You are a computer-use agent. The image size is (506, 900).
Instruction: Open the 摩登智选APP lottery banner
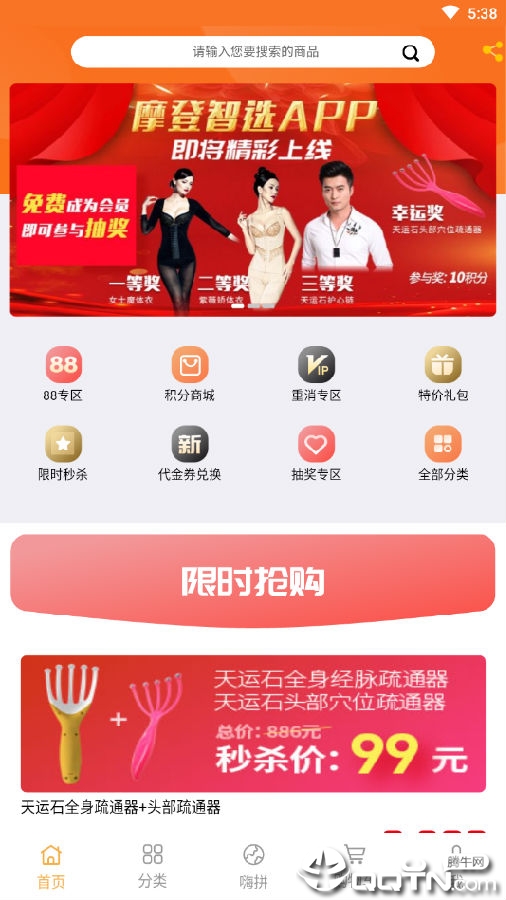[x=253, y=200]
